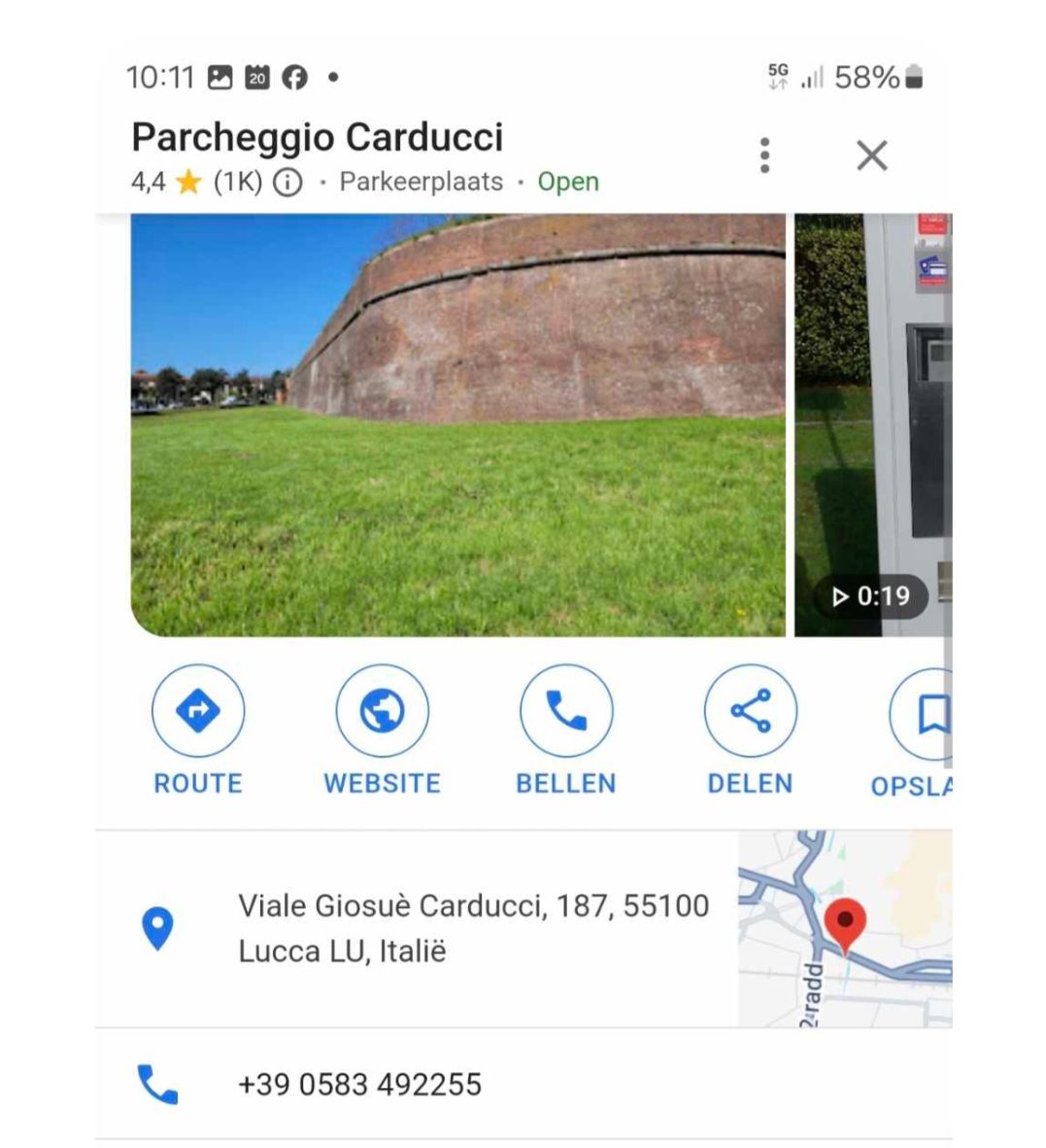Play the 0:19 video thumbnail
Screen dimensions: 1046x1148
pyautogui.click(x=871, y=424)
